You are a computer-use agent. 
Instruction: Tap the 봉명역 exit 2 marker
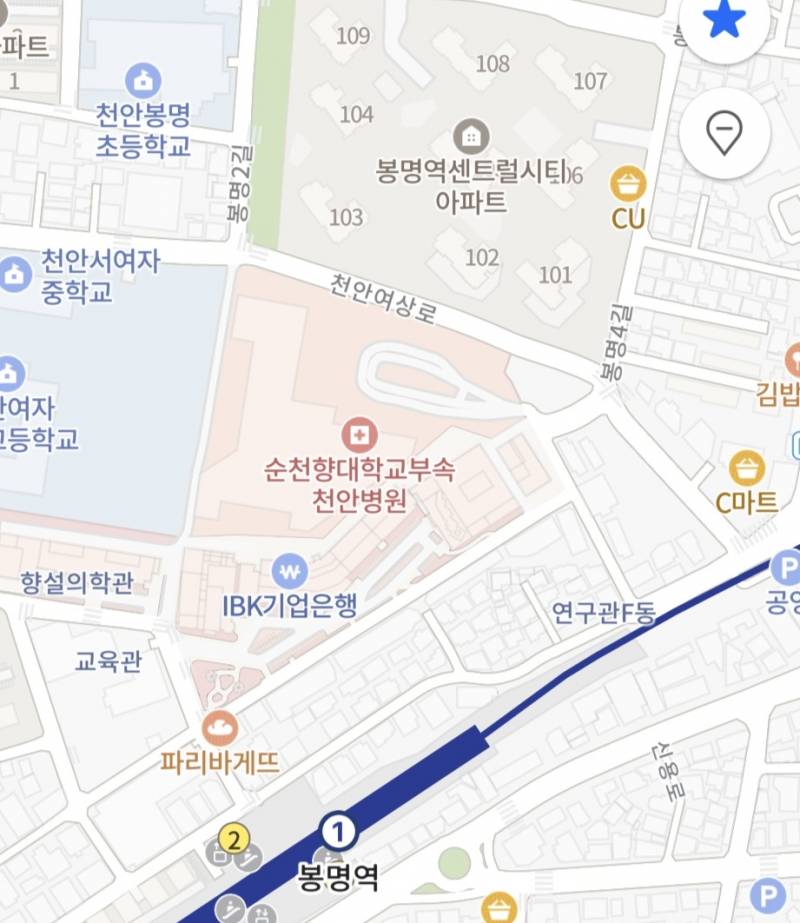coord(235,840)
